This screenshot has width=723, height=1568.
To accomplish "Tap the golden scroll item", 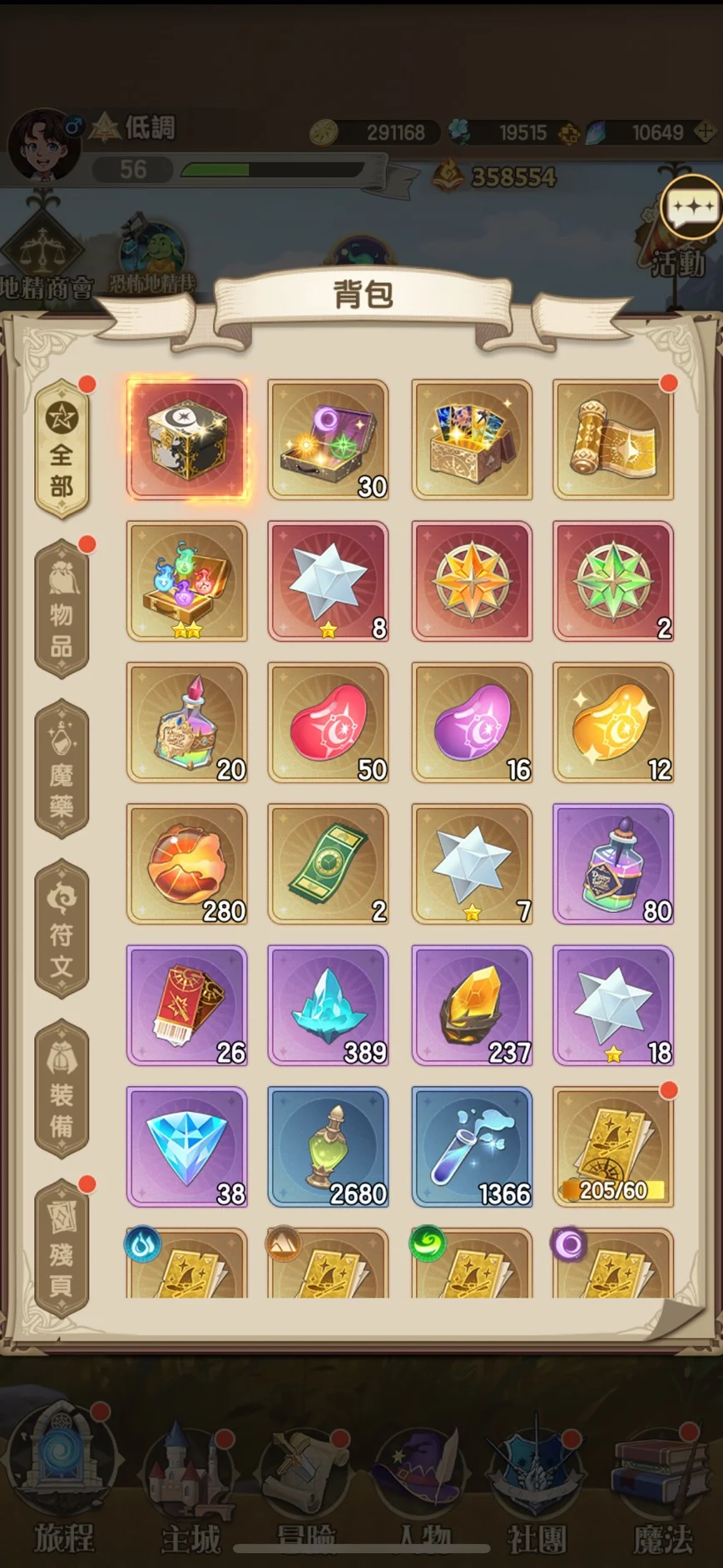I will click(613, 440).
